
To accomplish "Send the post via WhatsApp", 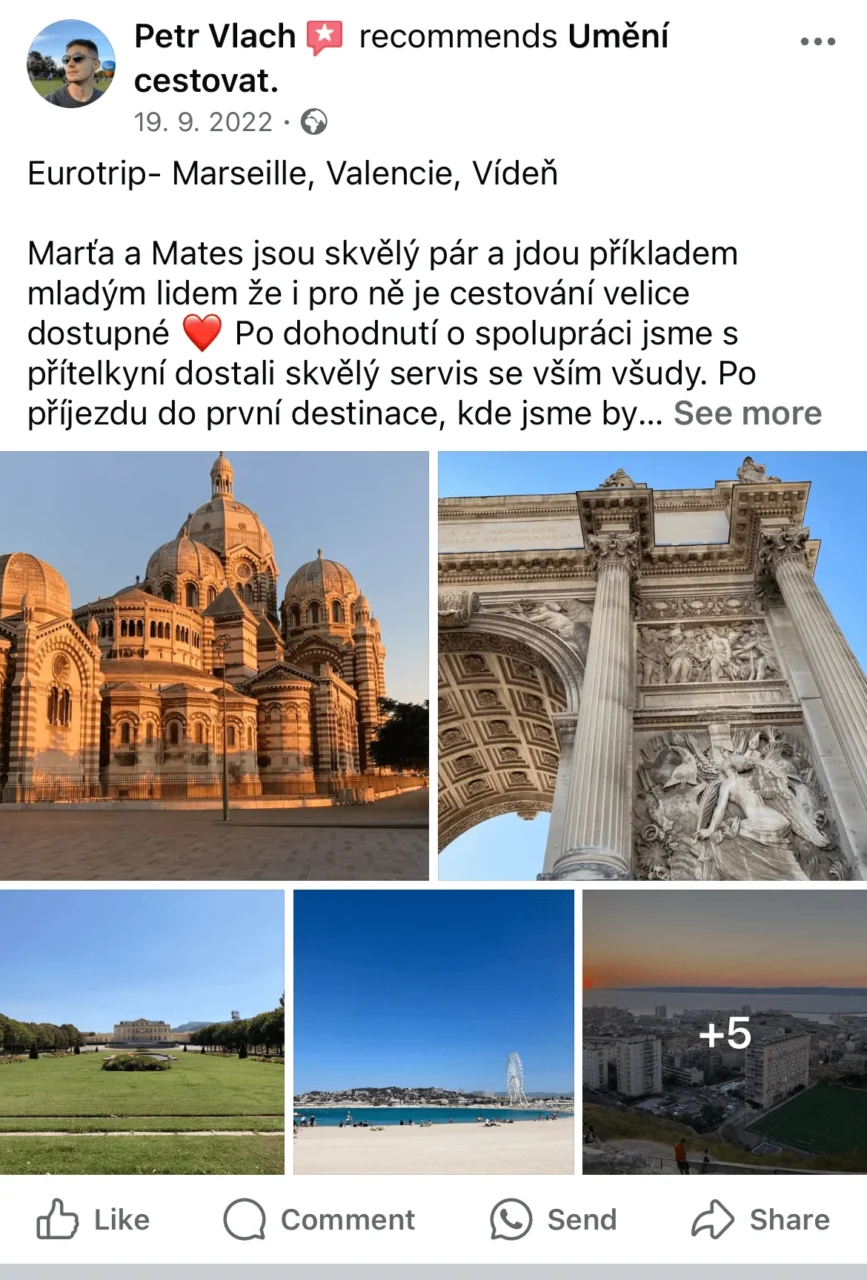I will [x=553, y=1220].
